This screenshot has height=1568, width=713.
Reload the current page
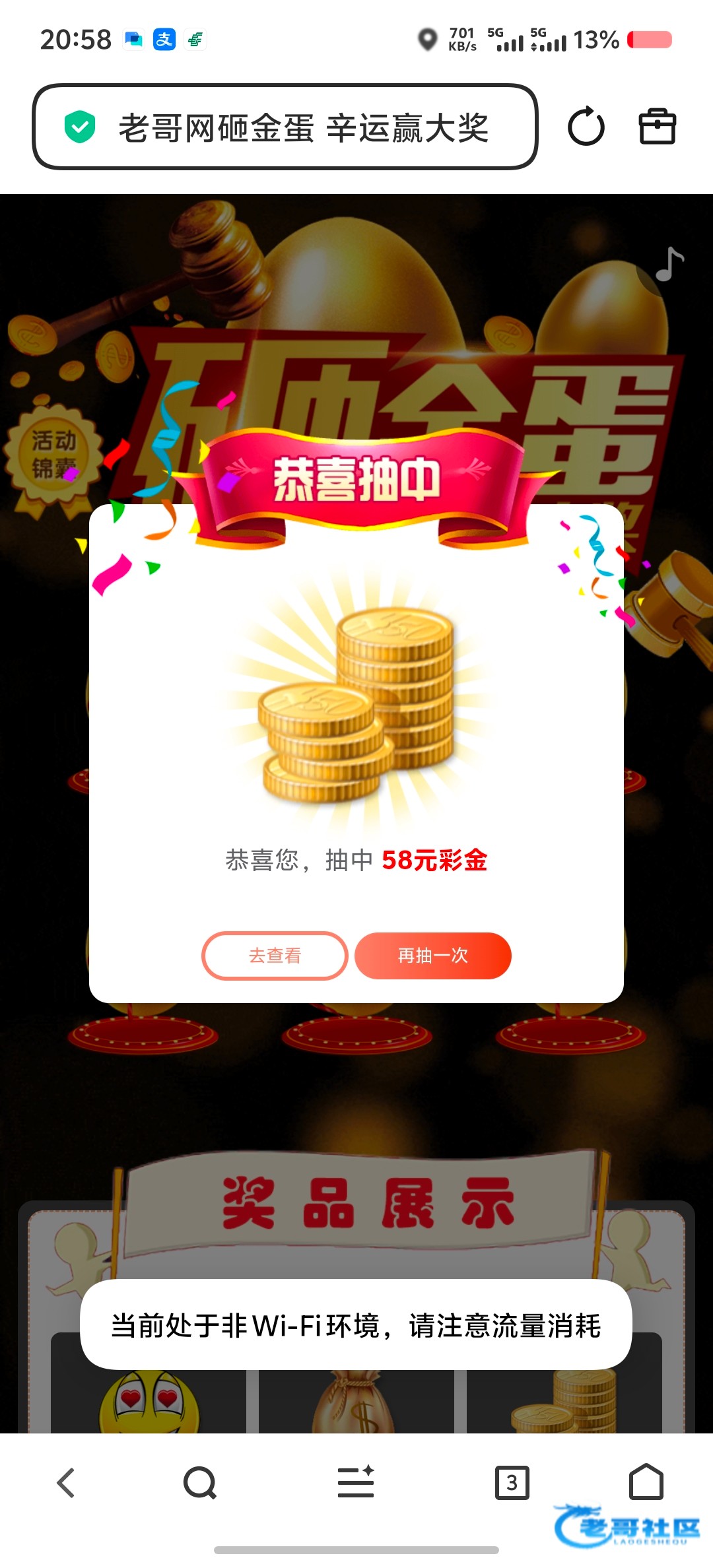(x=586, y=127)
